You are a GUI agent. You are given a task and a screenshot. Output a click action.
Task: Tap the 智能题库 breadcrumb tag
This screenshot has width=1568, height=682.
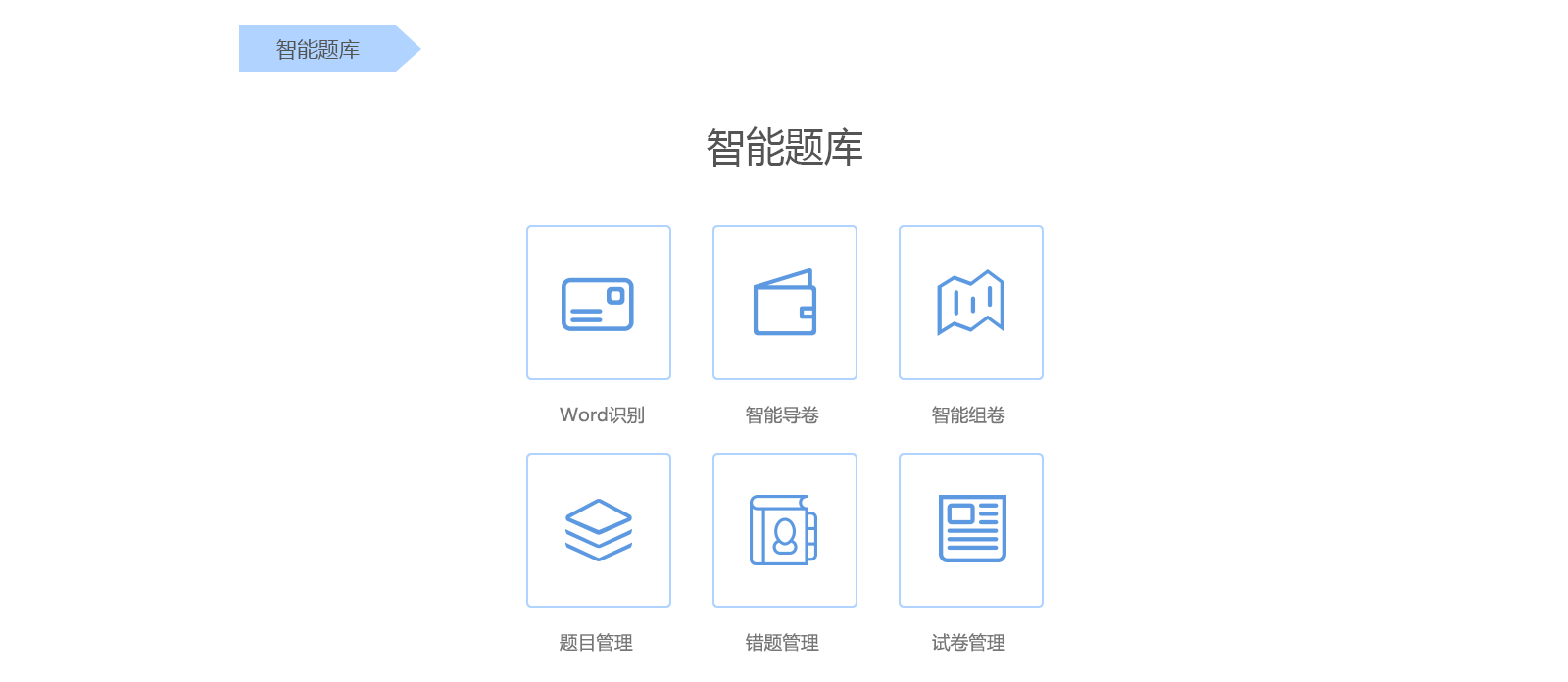tap(318, 49)
